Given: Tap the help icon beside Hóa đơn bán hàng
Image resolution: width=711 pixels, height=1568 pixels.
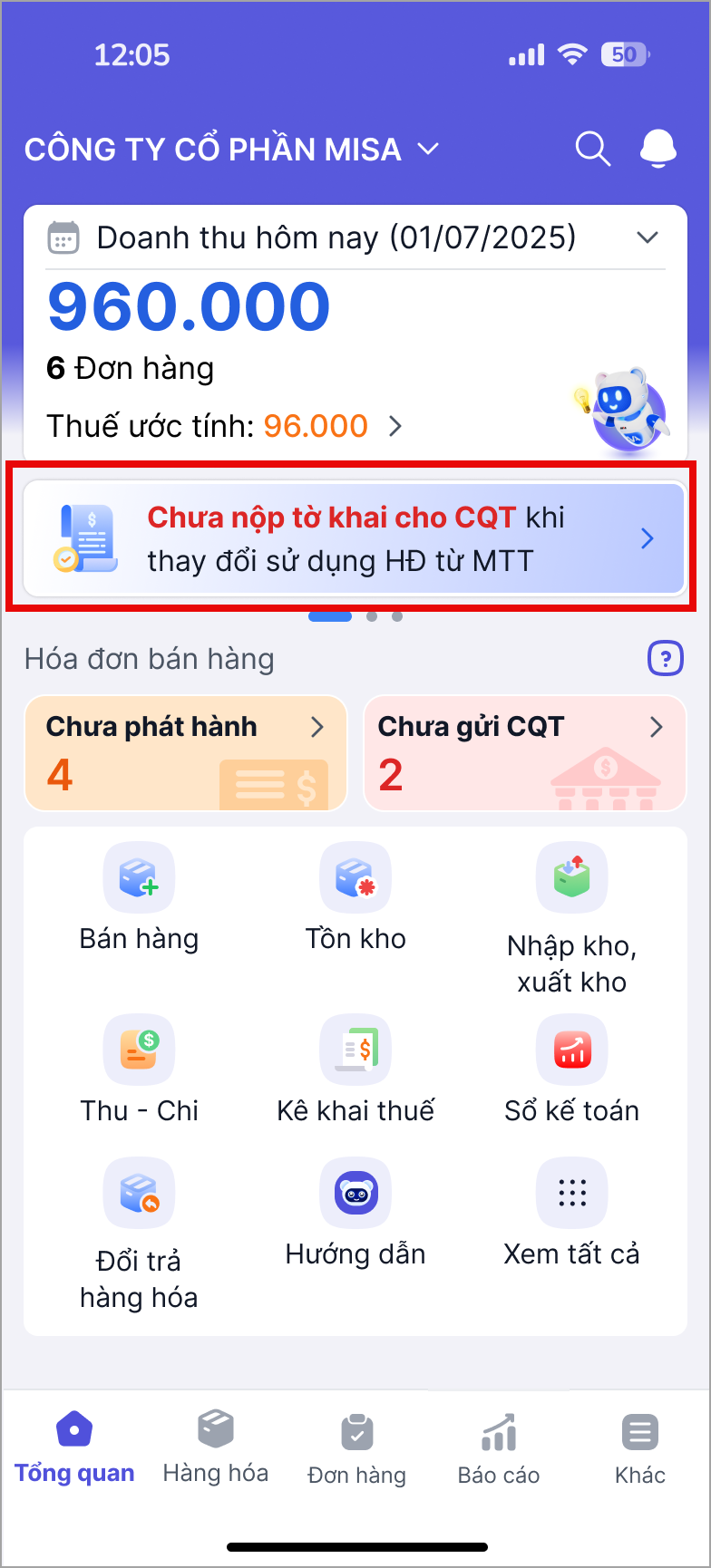Looking at the screenshot, I should pyautogui.click(x=666, y=658).
